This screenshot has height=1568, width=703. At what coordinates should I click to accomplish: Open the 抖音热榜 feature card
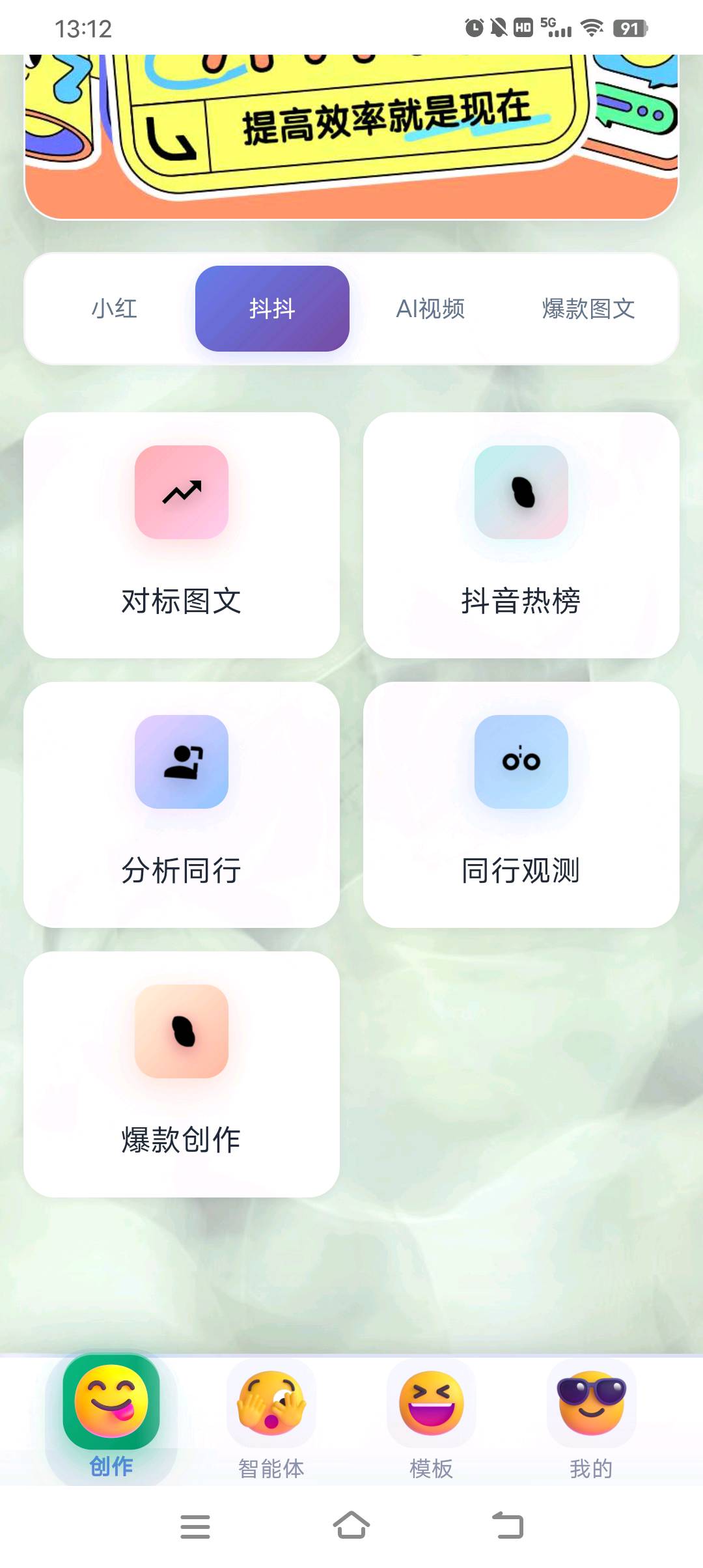(x=521, y=534)
